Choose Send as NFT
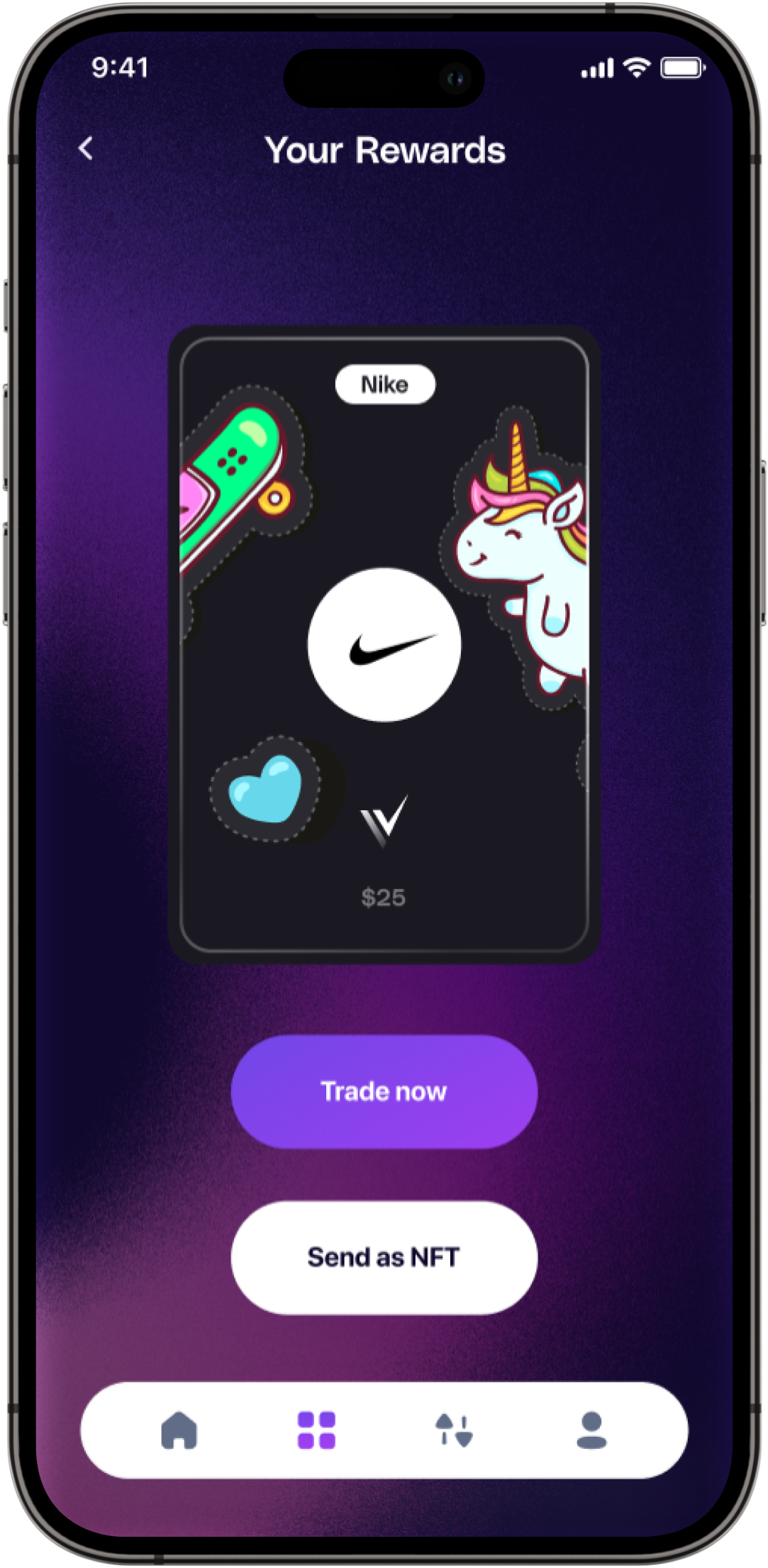This screenshot has height=1568, width=768. tap(384, 1257)
